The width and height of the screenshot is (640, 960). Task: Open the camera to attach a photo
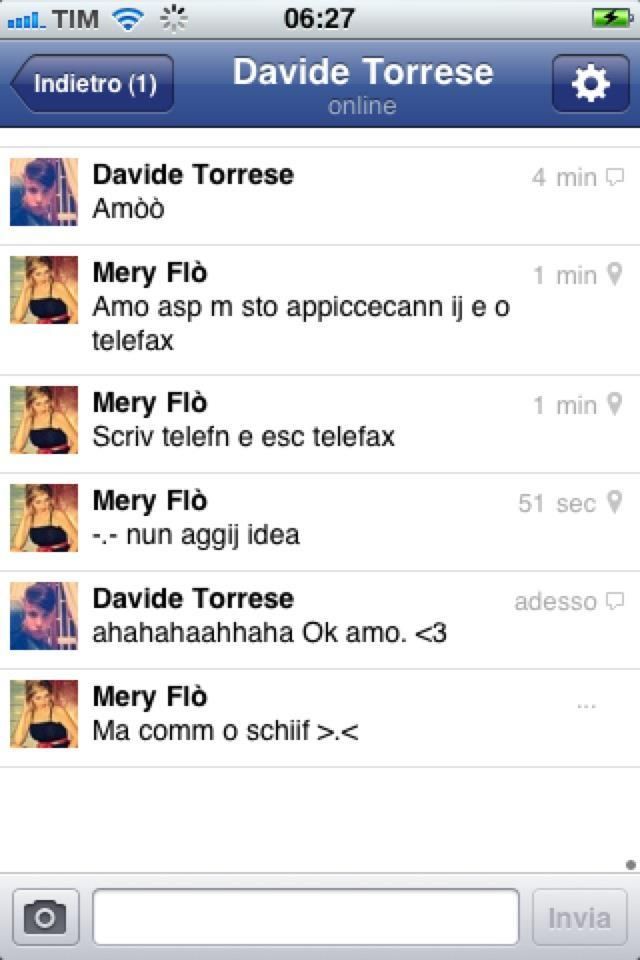click(45, 916)
